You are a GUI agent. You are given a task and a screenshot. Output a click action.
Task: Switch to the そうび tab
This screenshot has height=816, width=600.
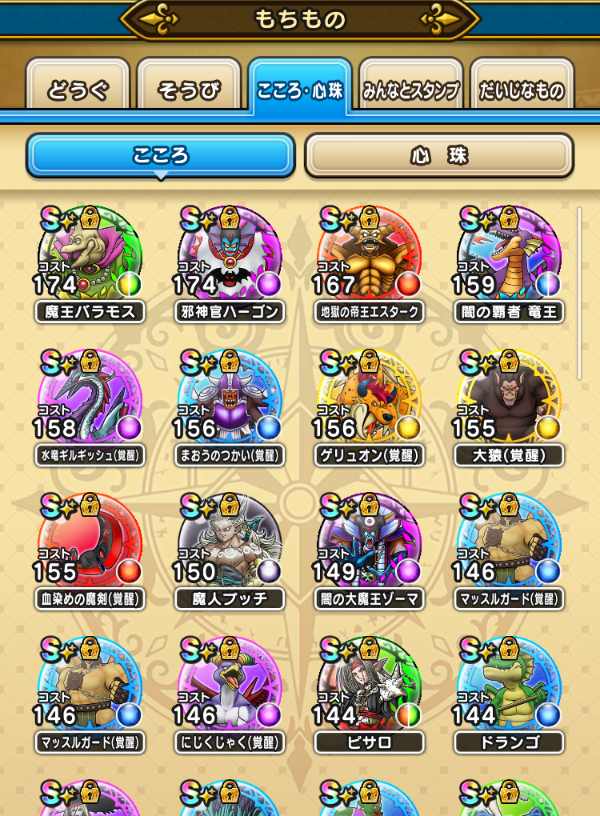[x=189, y=90]
